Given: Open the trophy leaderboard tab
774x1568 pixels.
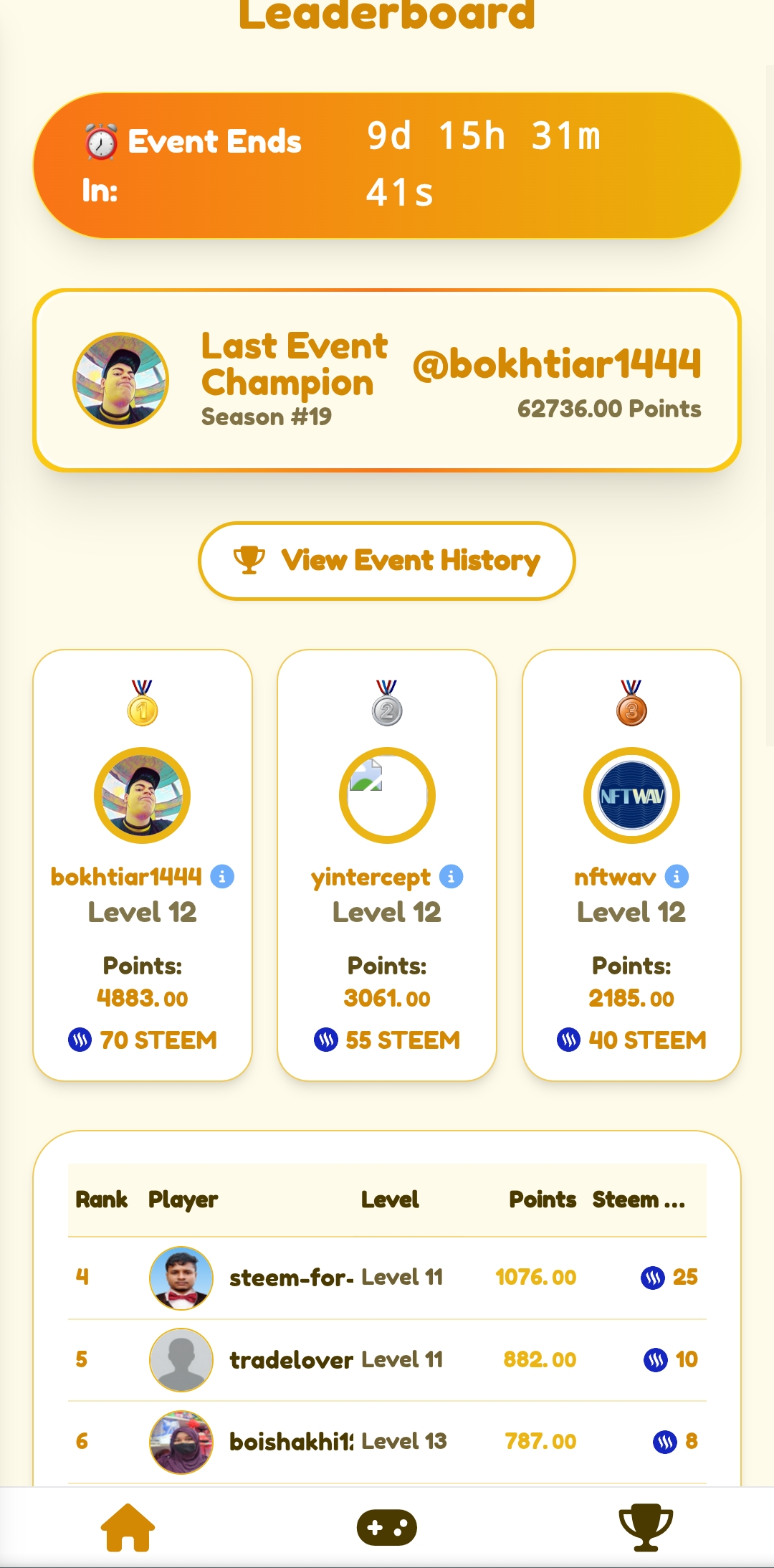Looking at the screenshot, I should pos(646,1527).
